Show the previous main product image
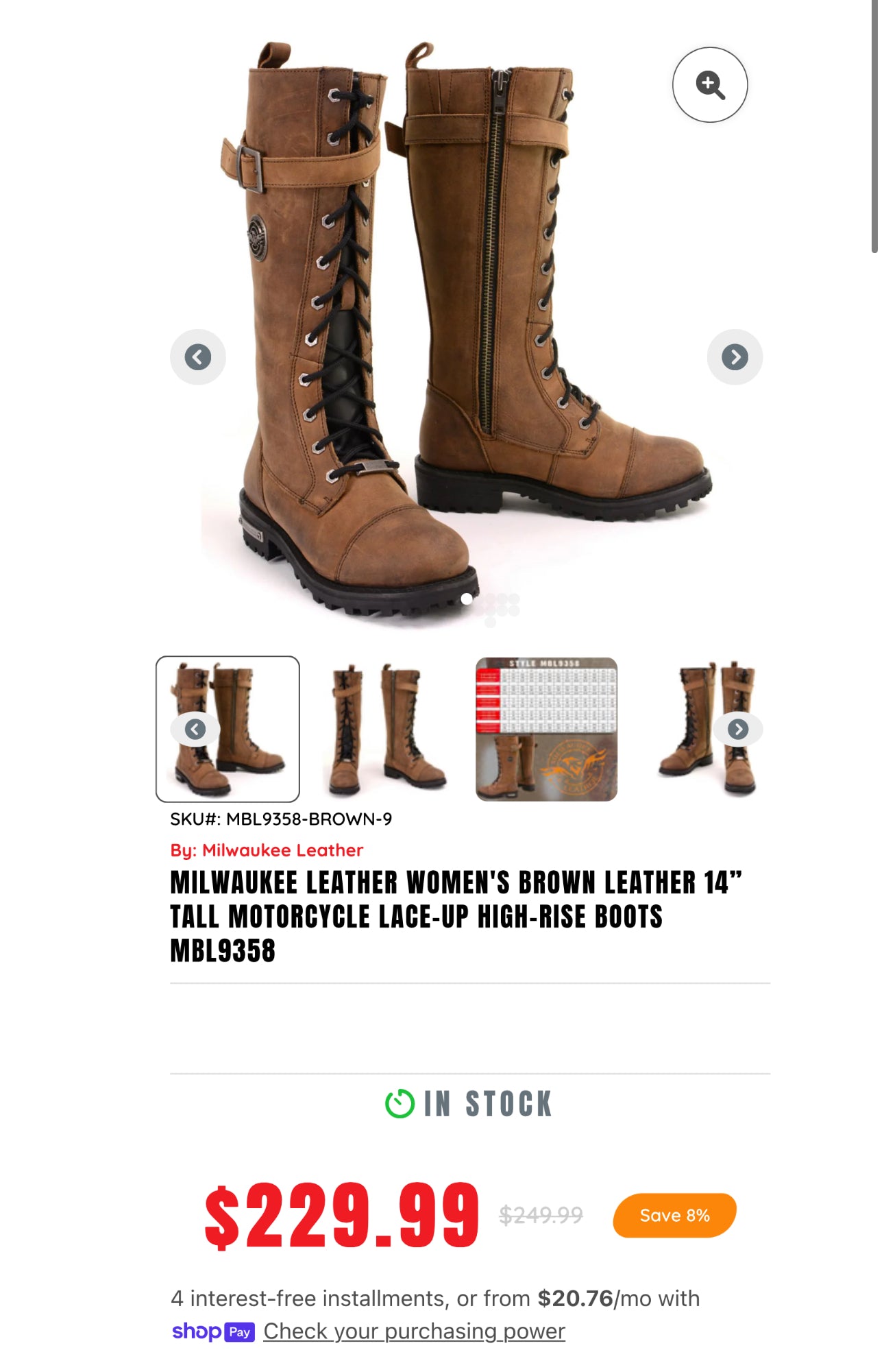This screenshot has width=884, height=1372. 198,357
